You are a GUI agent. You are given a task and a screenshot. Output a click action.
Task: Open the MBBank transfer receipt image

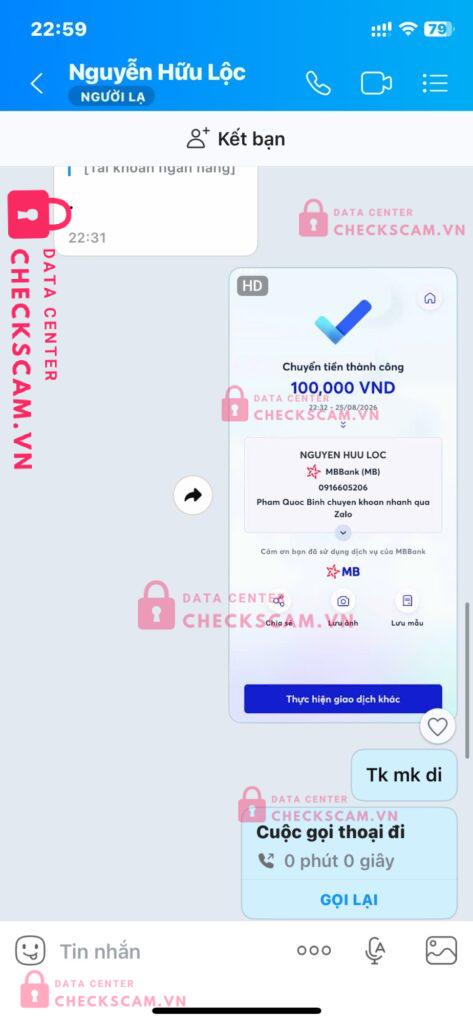[343, 495]
